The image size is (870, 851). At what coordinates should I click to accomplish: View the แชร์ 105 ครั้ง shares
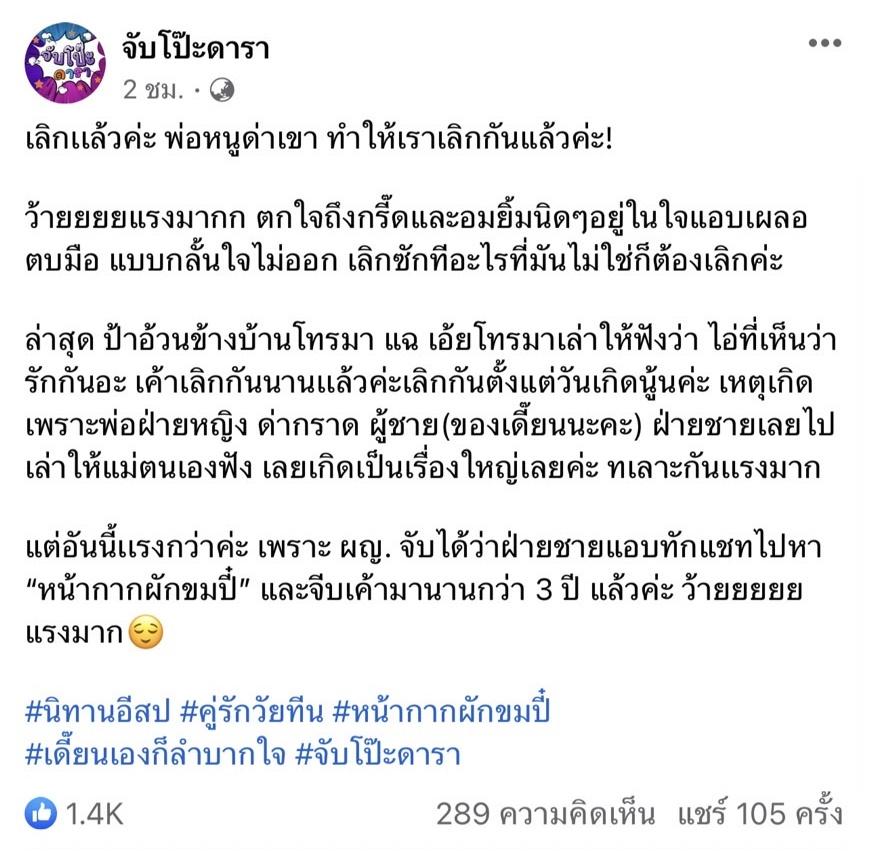(x=759, y=814)
